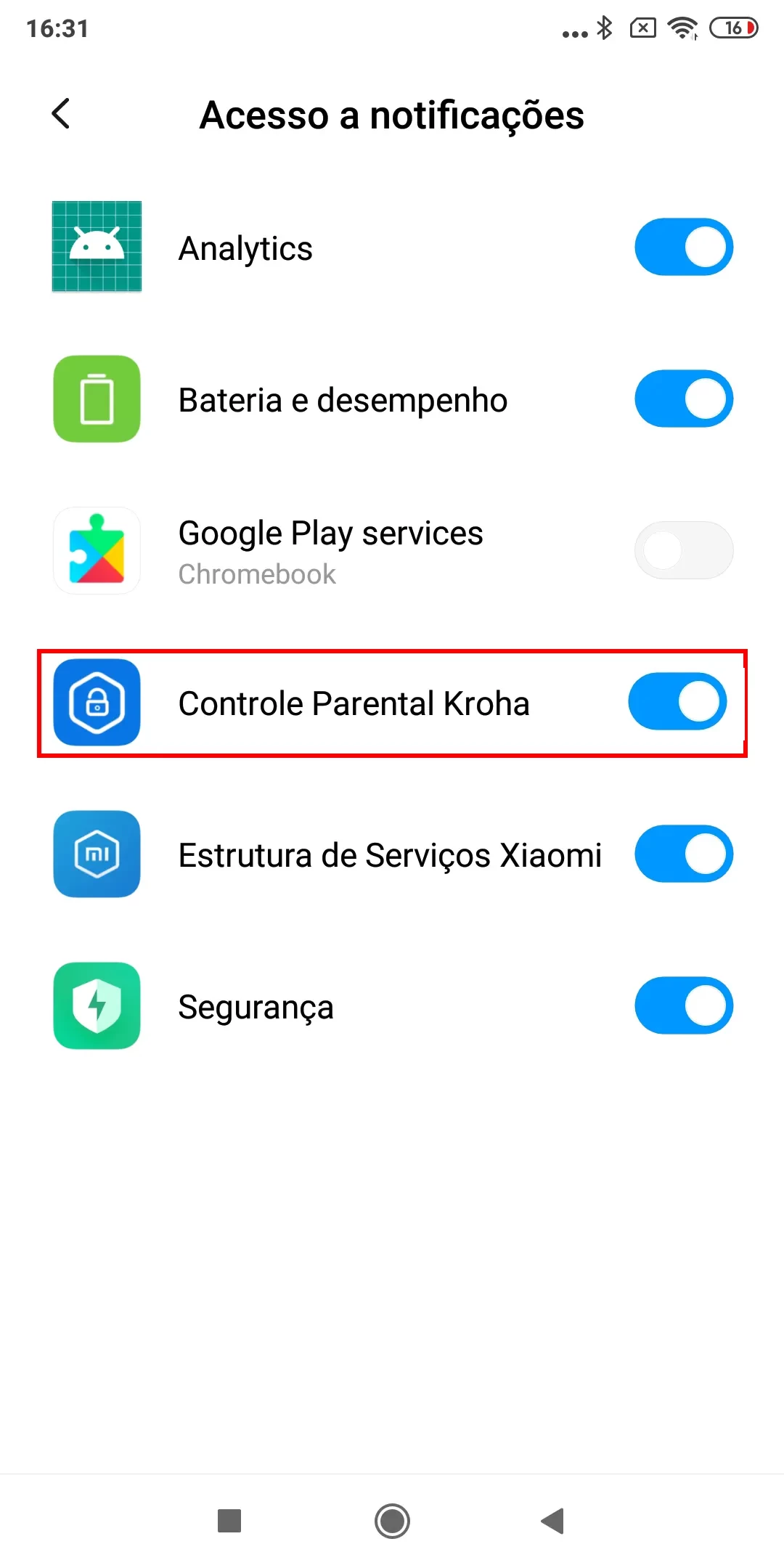
Task: Turn off Bateria e desempenho switch
Action: (683, 399)
